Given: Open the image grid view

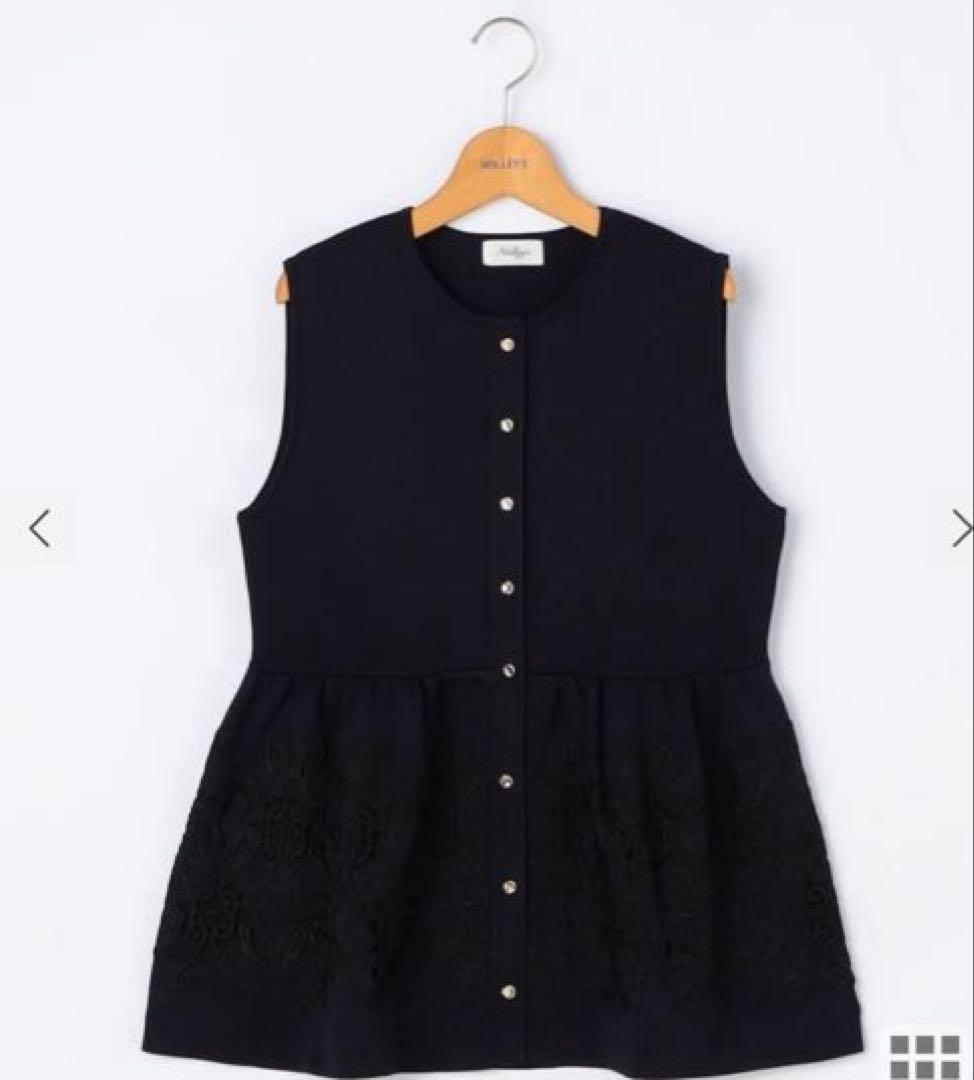Looking at the screenshot, I should (x=925, y=1054).
